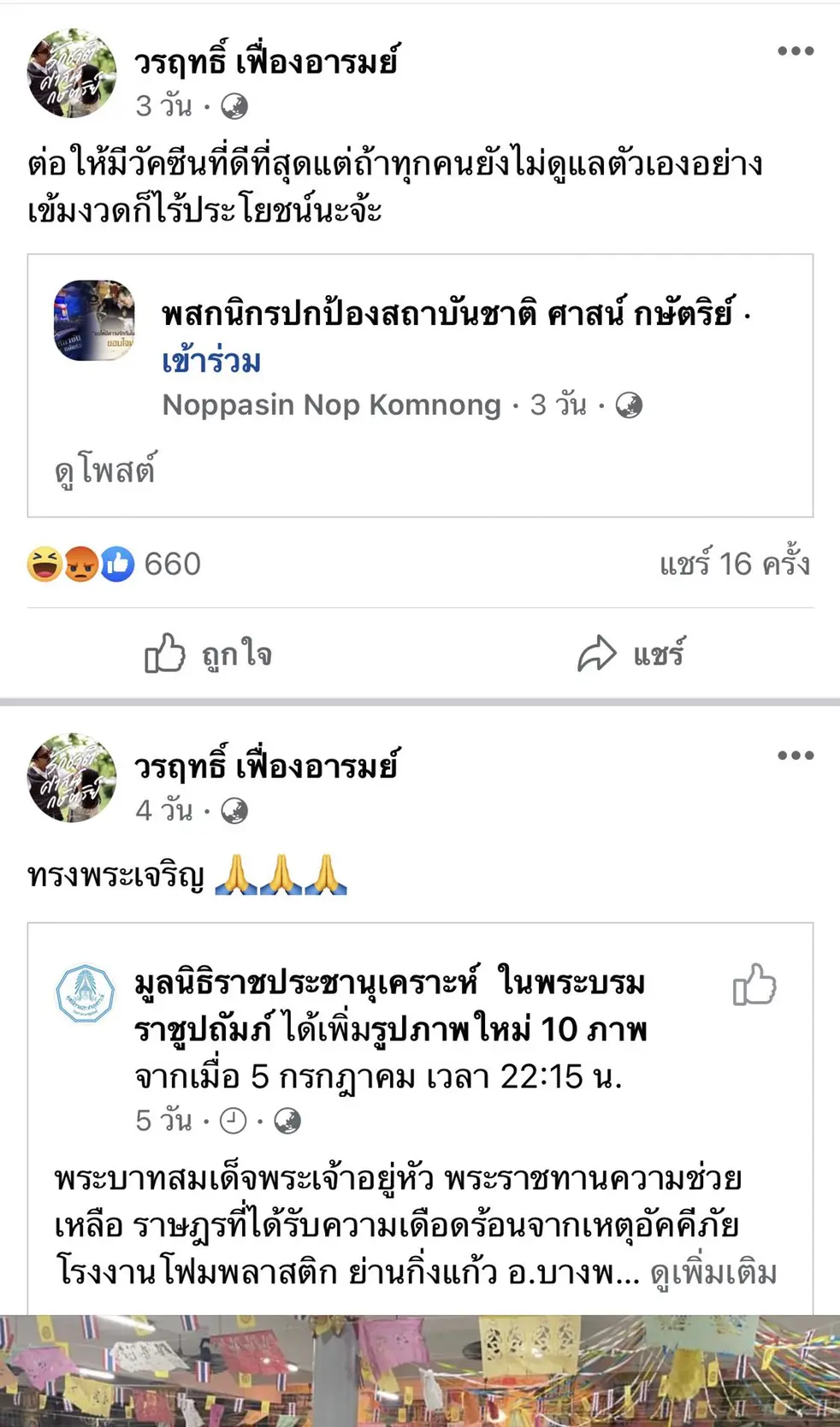This screenshot has height=1427, width=840.
Task: Open profile picture on the 3 วัน post
Action: tap(72, 73)
